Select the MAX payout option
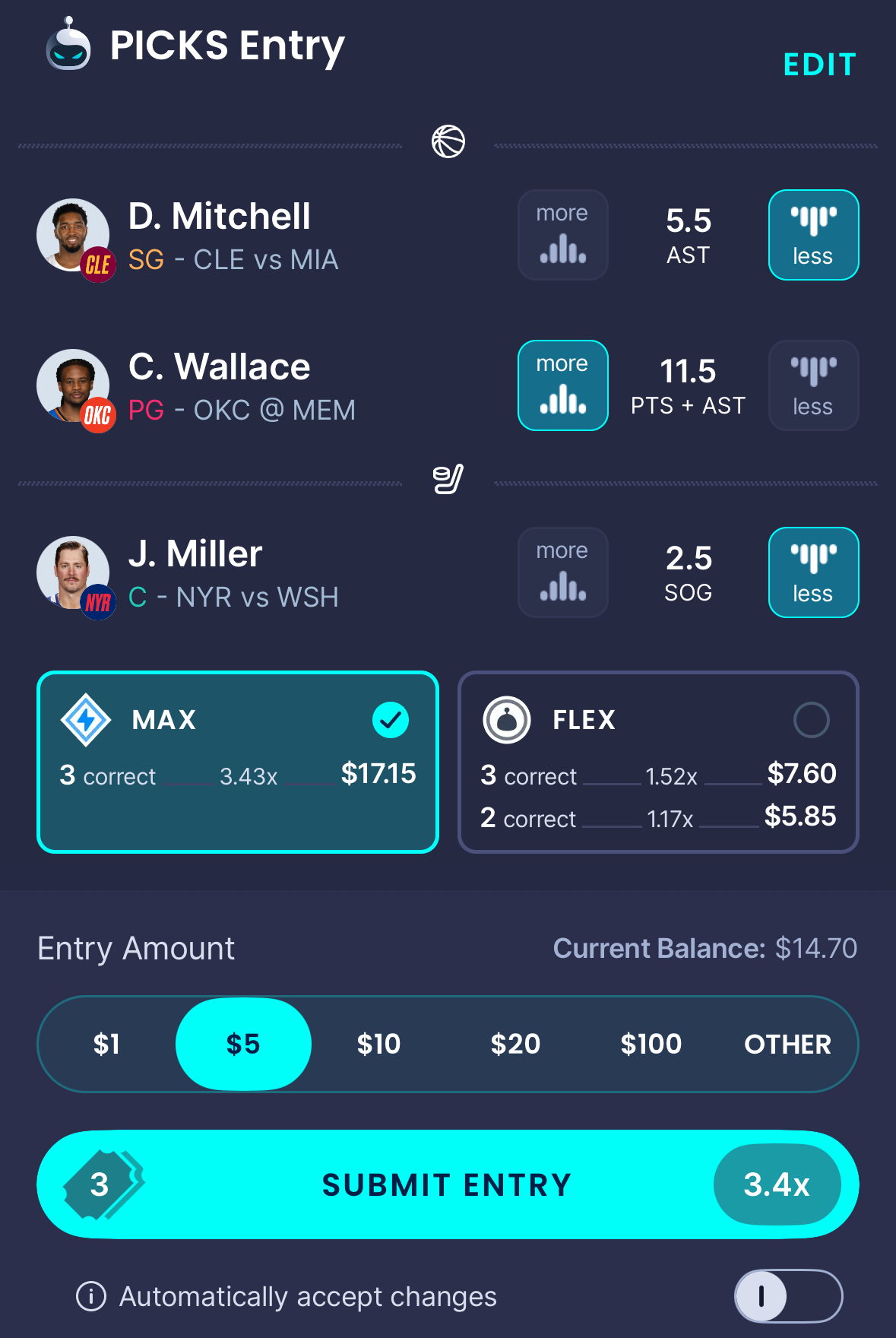The width and height of the screenshot is (896, 1338). pos(238,762)
